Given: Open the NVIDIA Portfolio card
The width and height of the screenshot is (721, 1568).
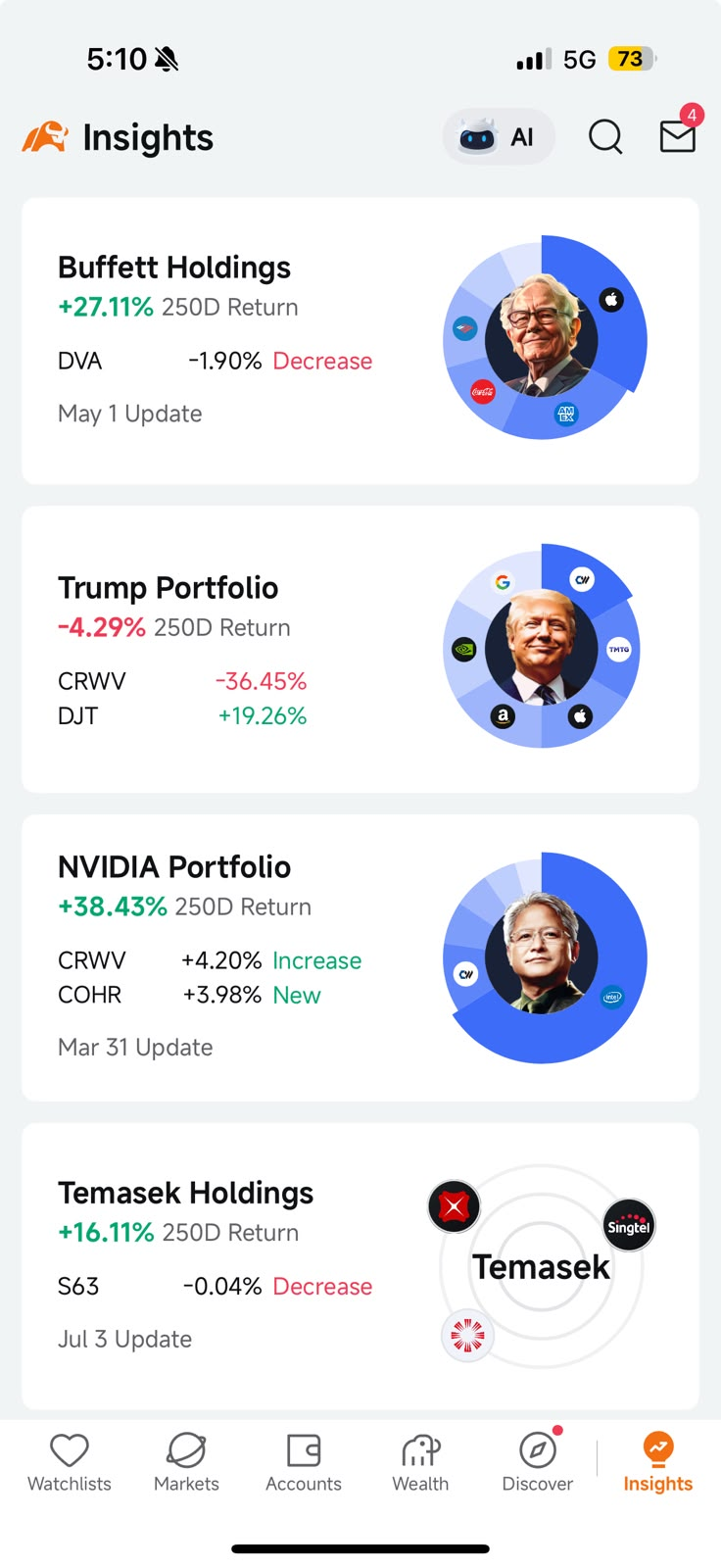Looking at the screenshot, I should [360, 958].
